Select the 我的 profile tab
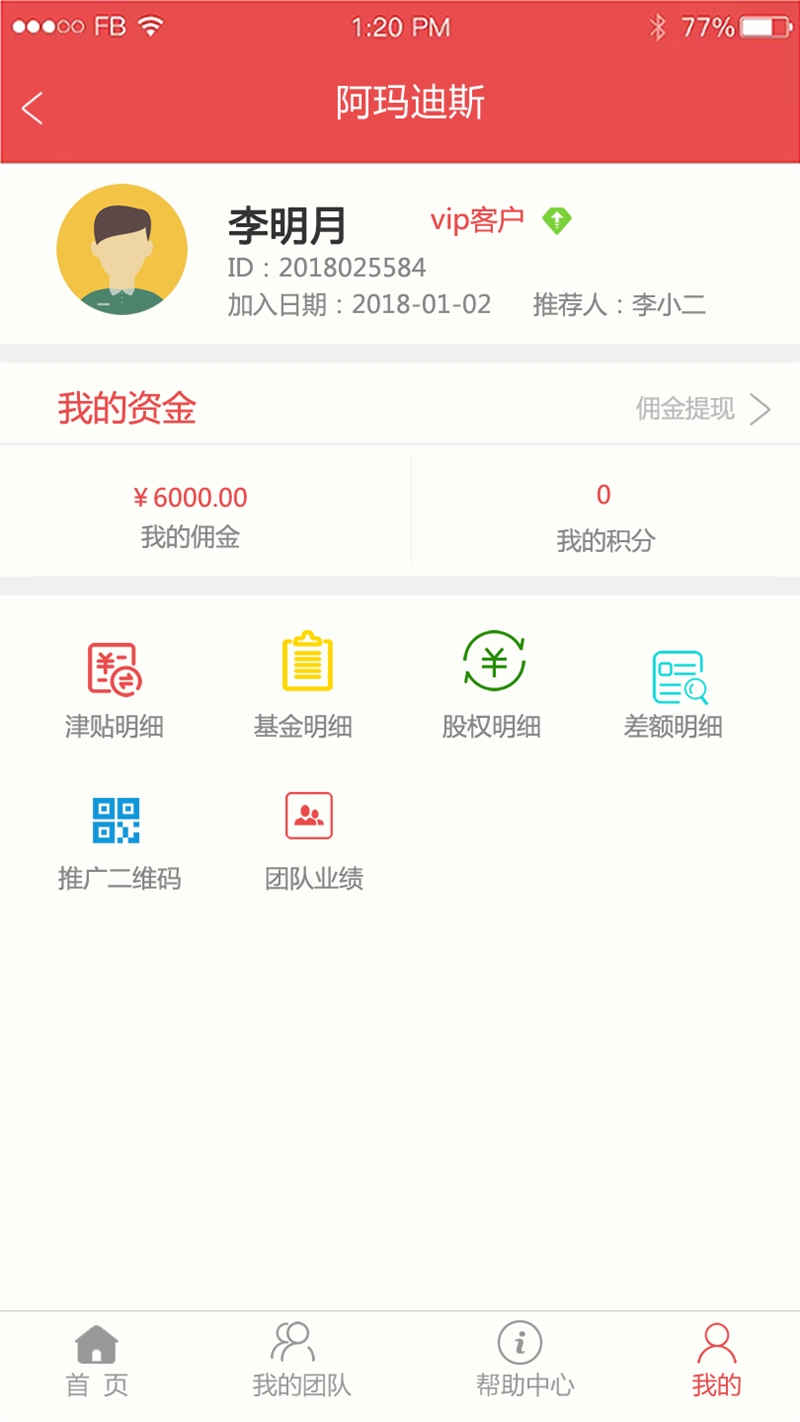The image size is (800, 1422). [716, 1360]
